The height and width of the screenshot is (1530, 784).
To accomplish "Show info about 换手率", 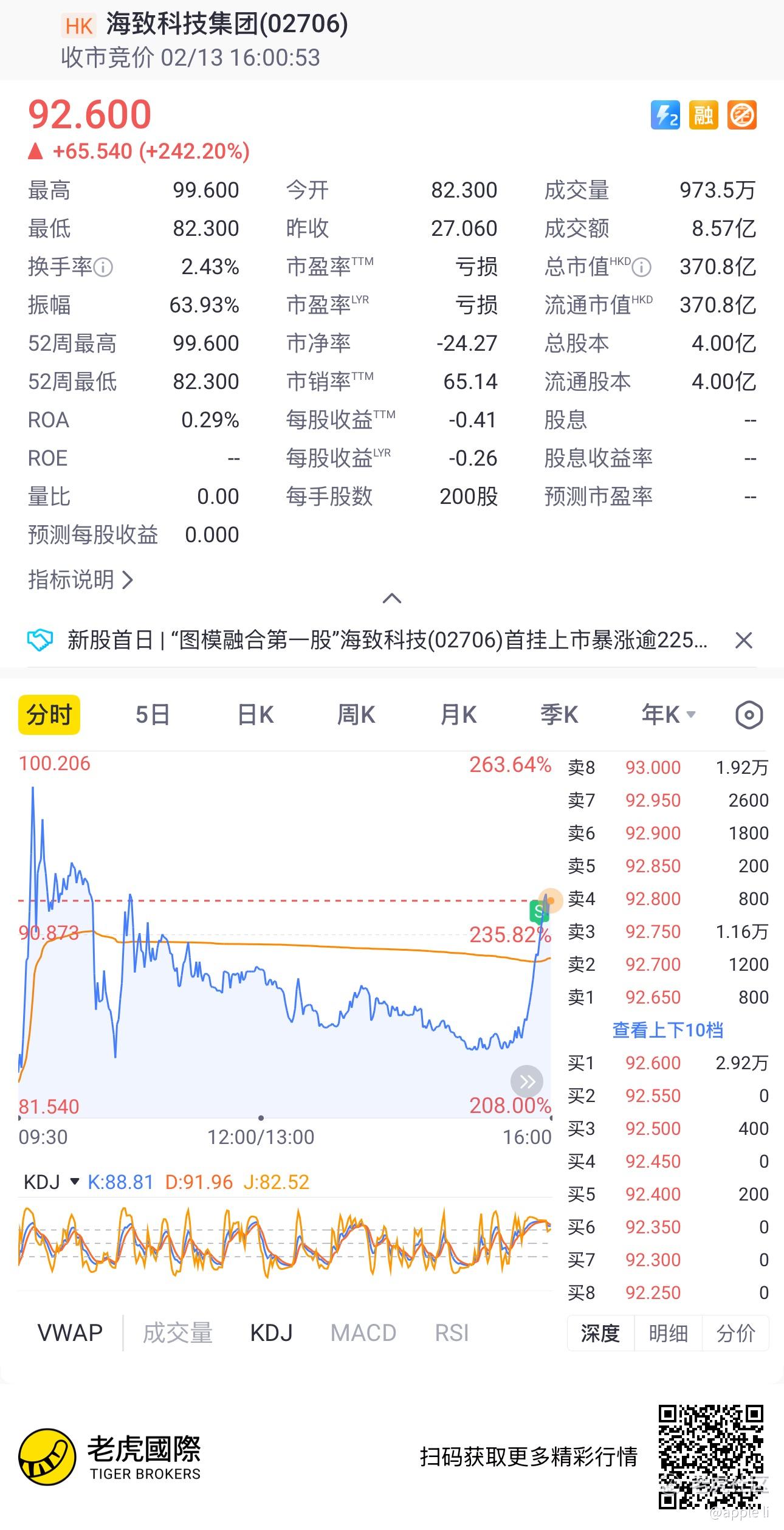I will [x=103, y=267].
